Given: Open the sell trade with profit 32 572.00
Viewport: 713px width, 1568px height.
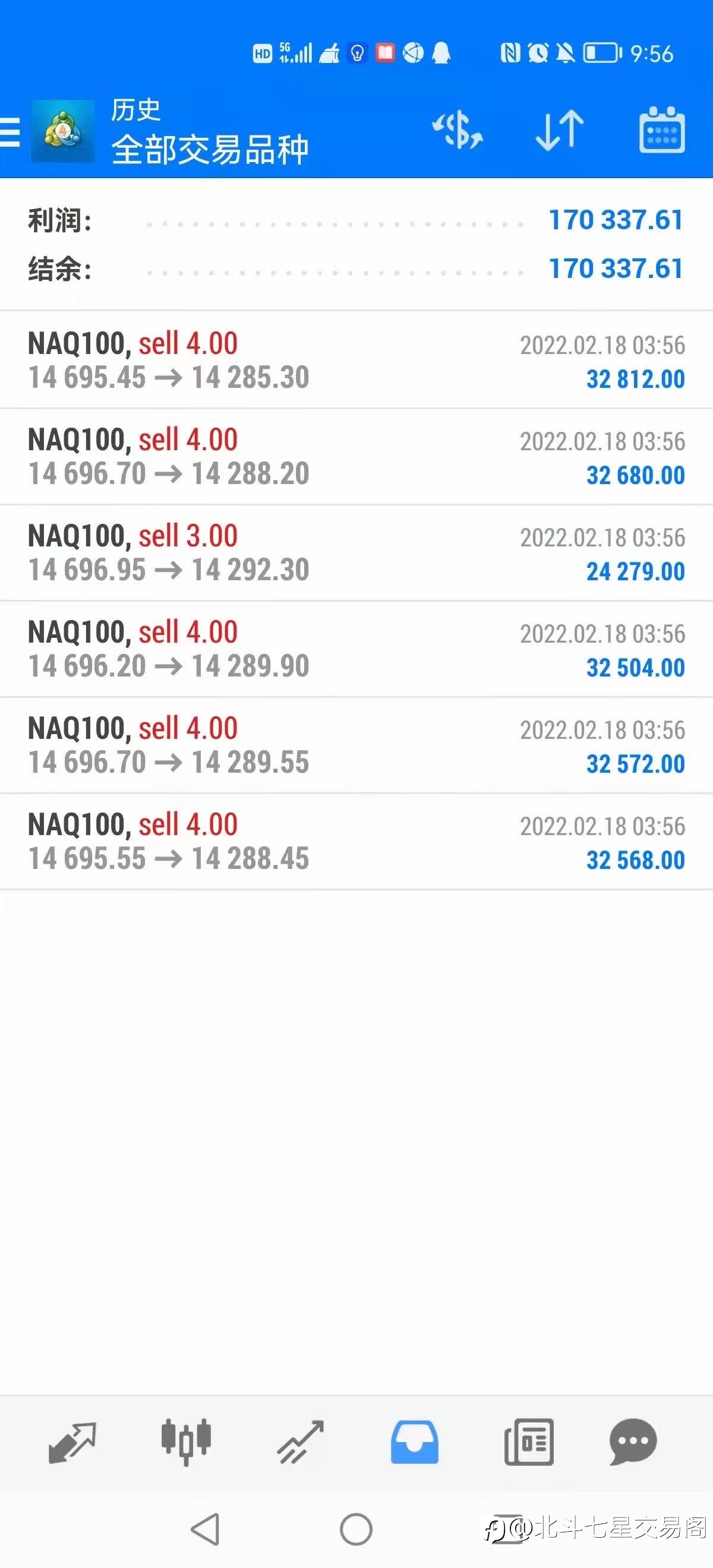Looking at the screenshot, I should pyautogui.click(x=356, y=745).
